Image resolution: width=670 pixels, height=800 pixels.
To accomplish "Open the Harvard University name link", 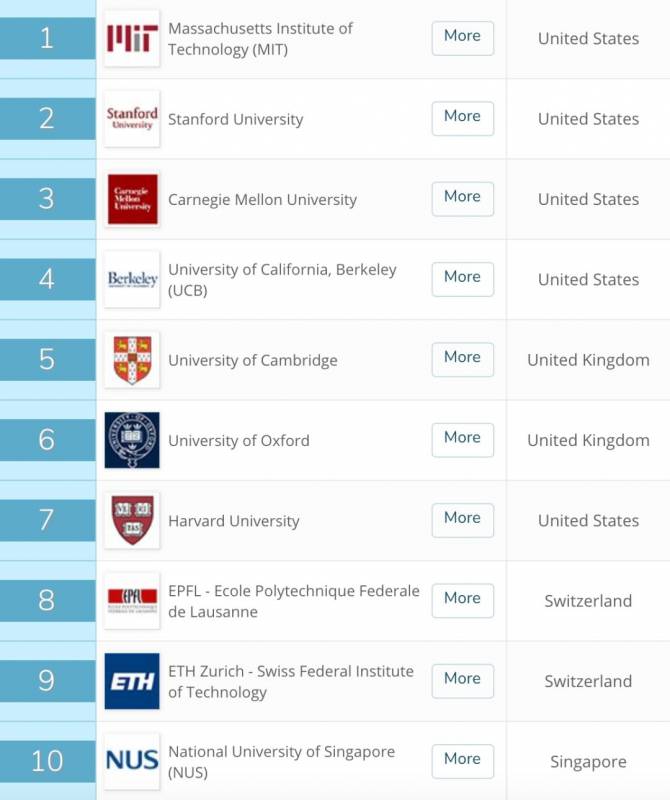I will click(233, 521).
